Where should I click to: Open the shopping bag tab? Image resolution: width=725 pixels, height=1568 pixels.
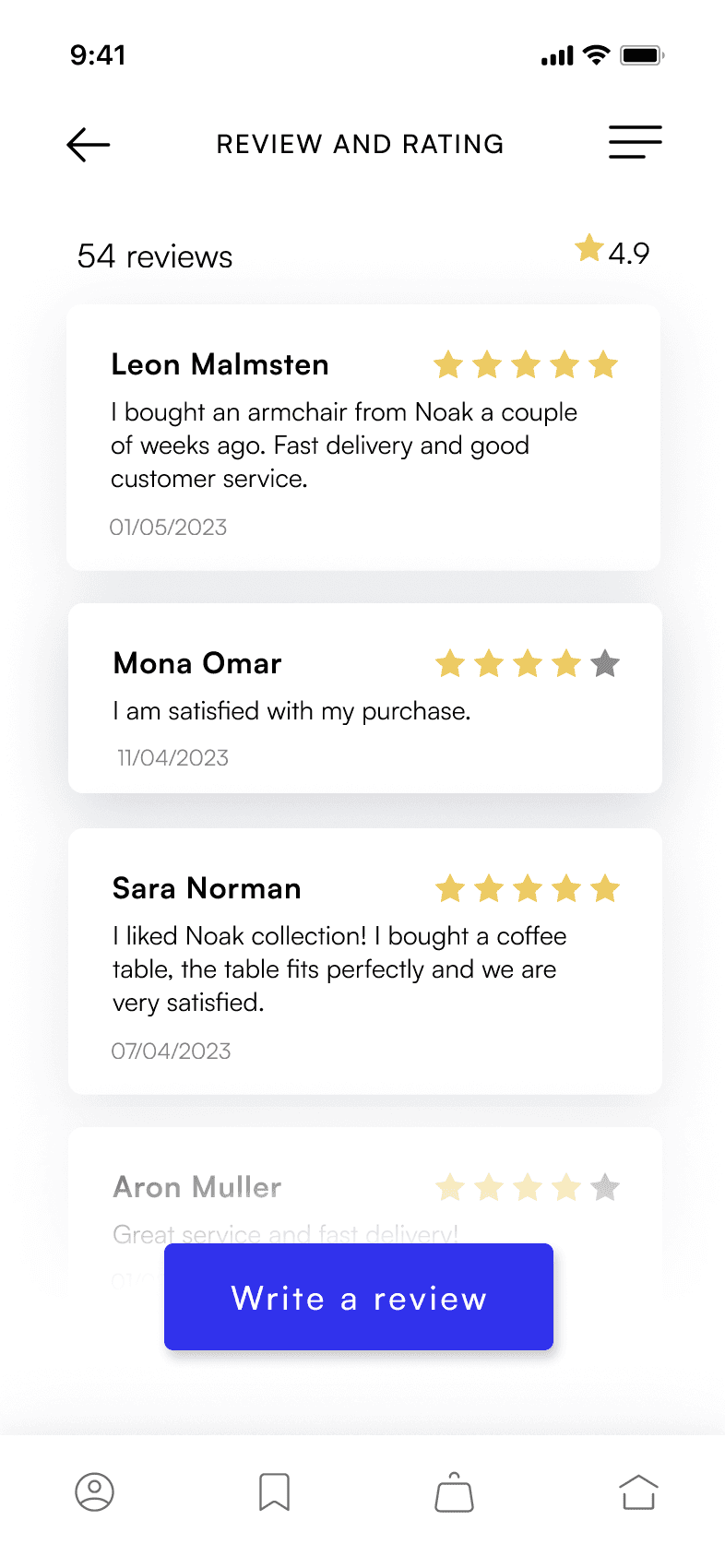[x=454, y=1491]
